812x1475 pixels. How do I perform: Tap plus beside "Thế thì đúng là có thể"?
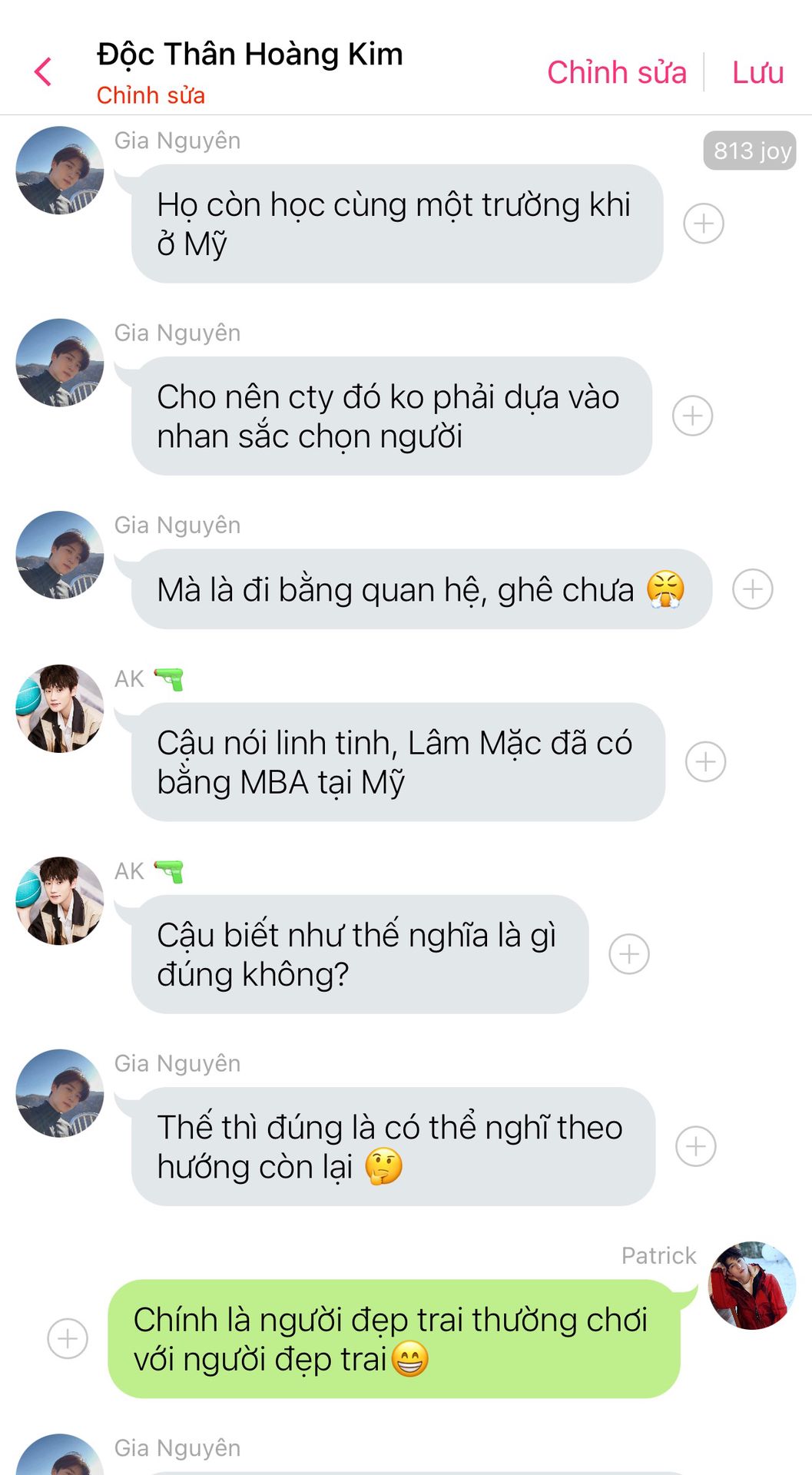click(696, 1146)
